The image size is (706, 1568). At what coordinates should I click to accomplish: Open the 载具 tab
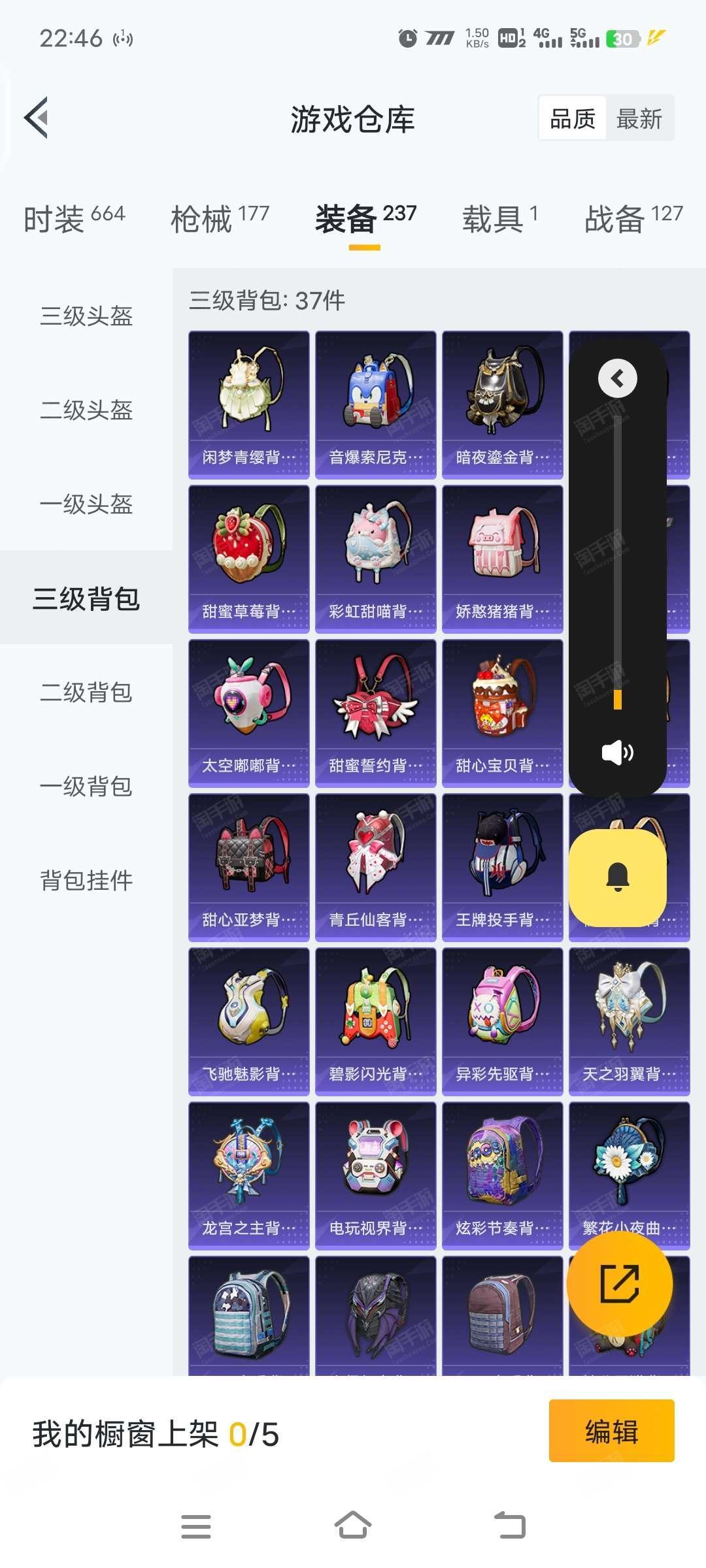(500, 218)
